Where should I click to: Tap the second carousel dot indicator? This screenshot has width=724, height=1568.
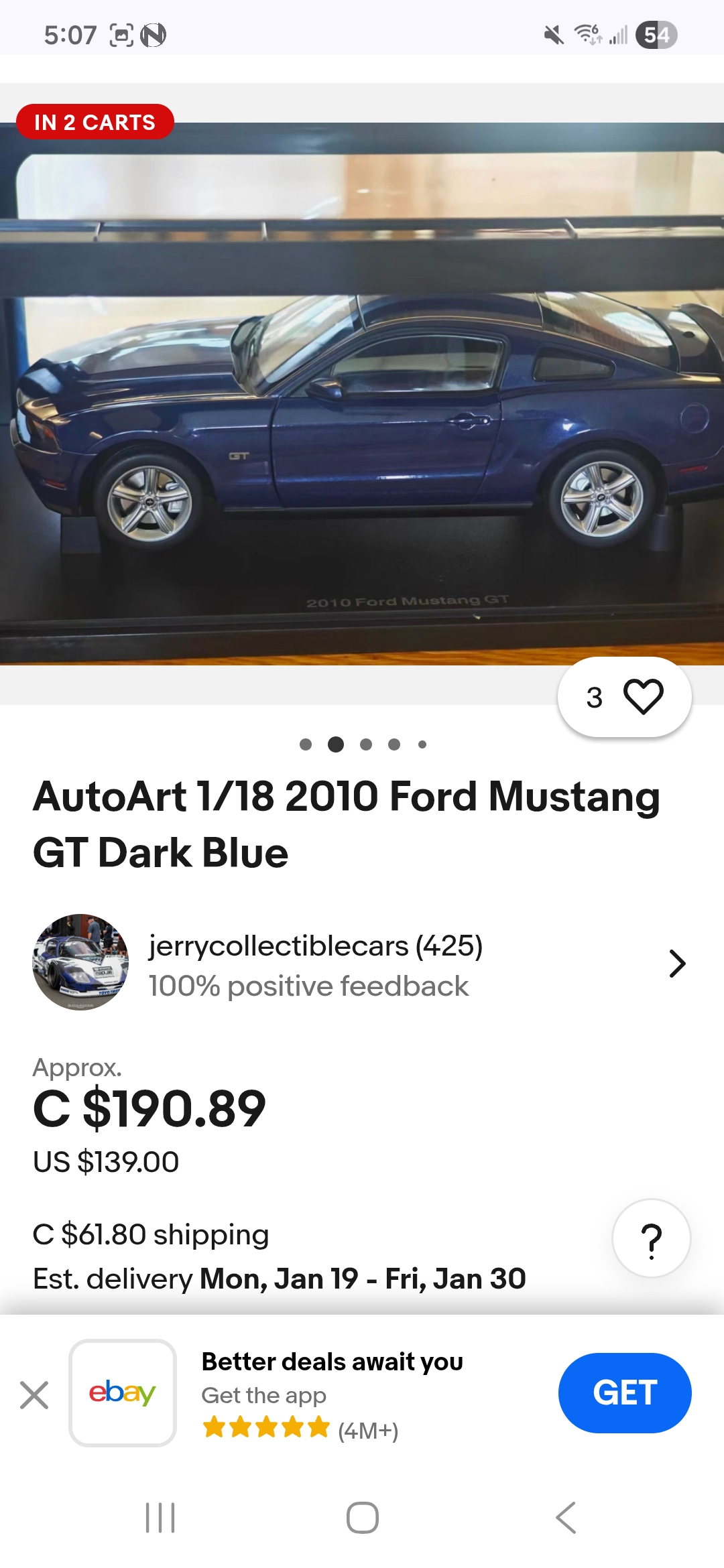pos(337,742)
